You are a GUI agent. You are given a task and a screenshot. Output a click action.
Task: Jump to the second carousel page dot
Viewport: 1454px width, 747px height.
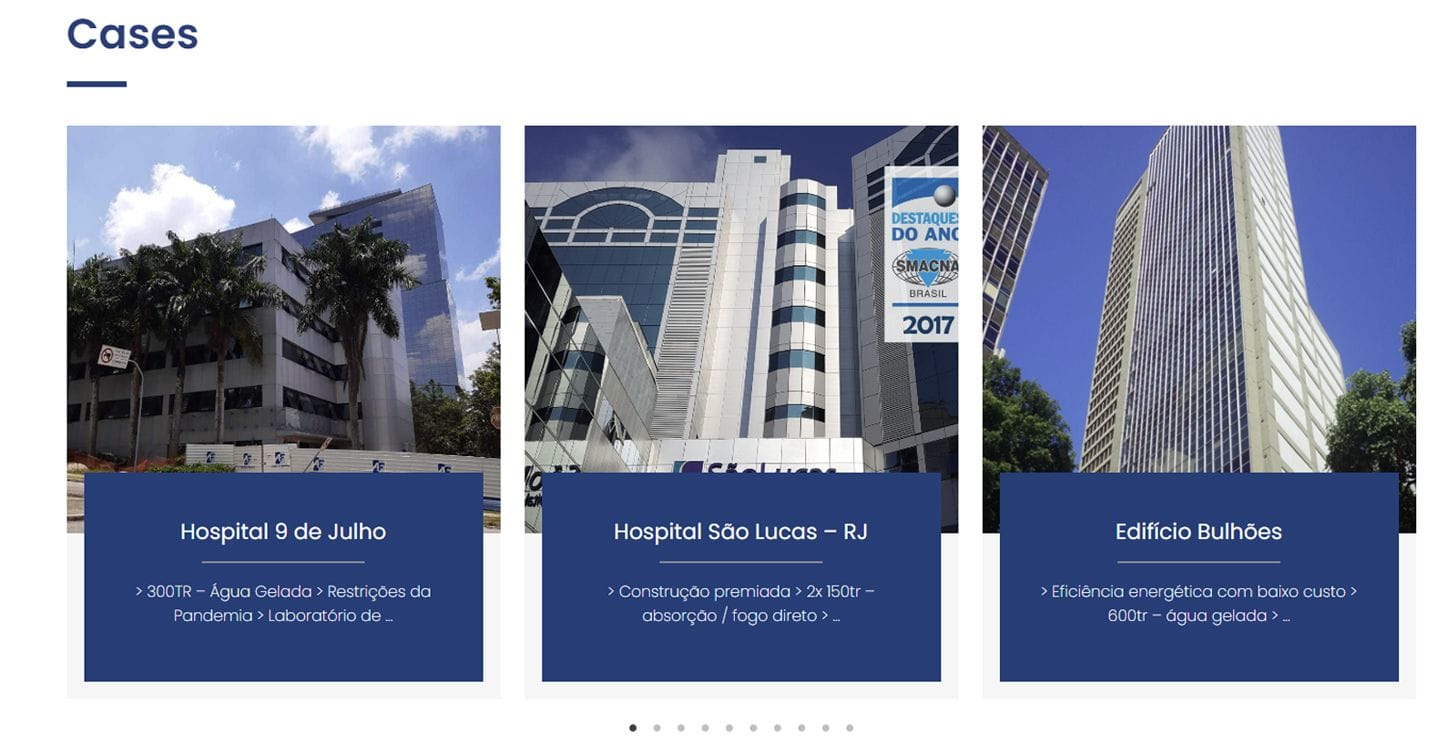[657, 728]
